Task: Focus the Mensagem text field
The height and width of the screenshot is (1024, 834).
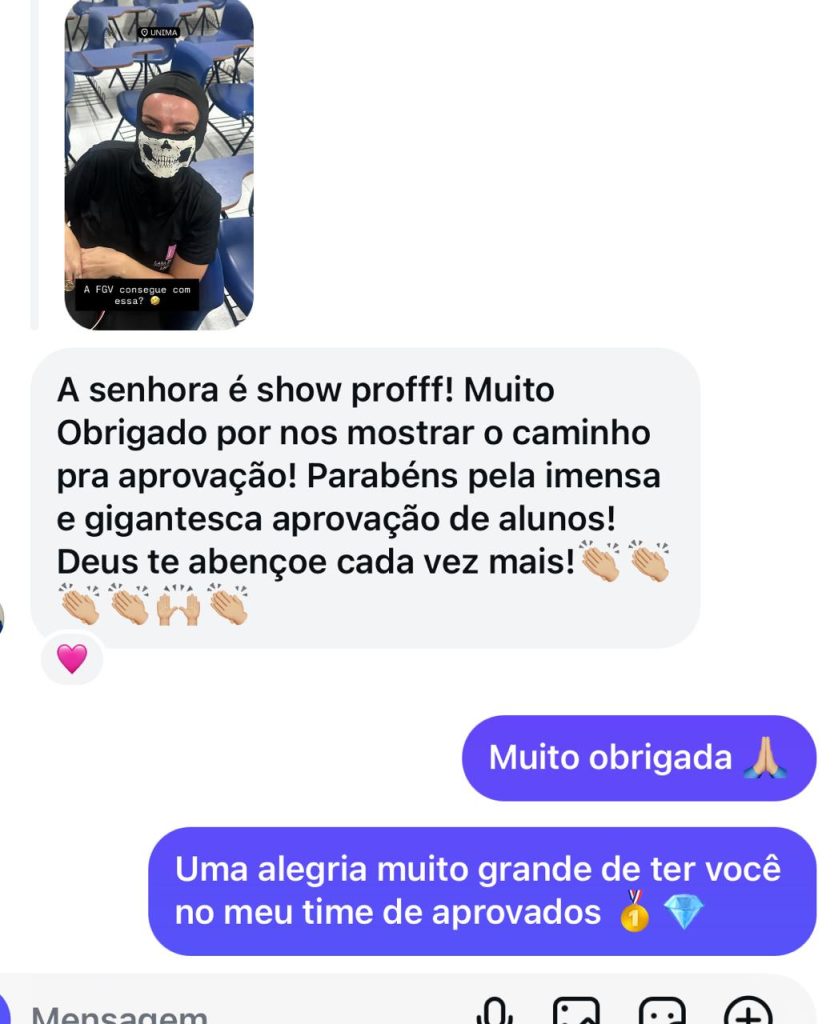Action: pyautogui.click(x=200, y=1014)
